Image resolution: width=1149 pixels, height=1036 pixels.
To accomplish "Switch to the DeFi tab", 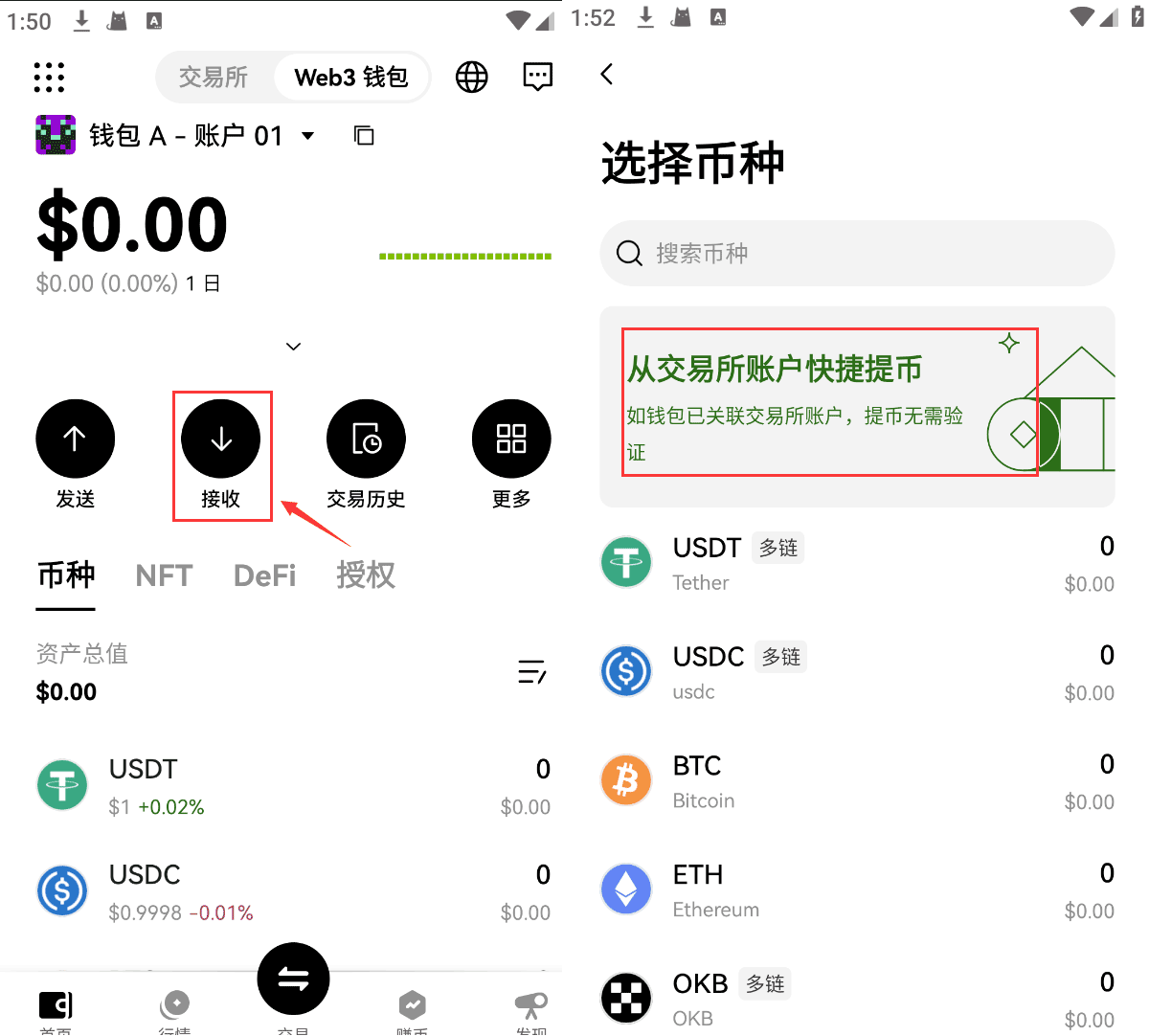I will (264, 575).
